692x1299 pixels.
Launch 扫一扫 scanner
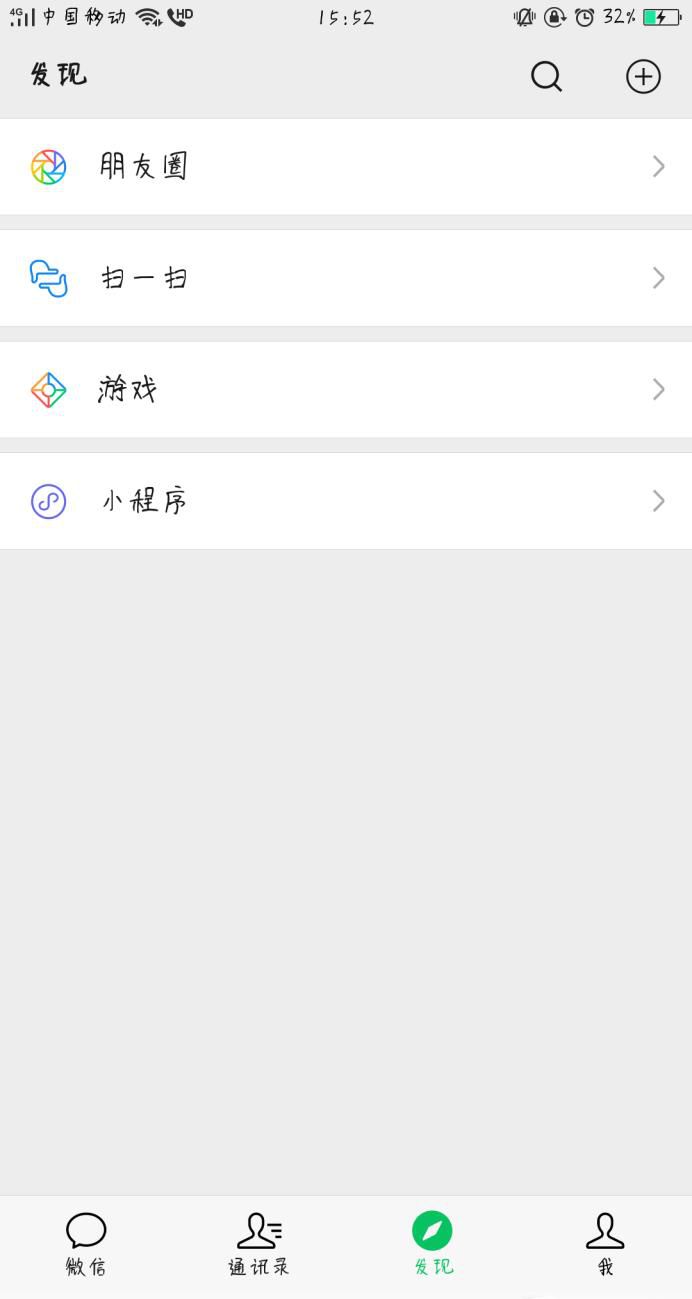345,278
